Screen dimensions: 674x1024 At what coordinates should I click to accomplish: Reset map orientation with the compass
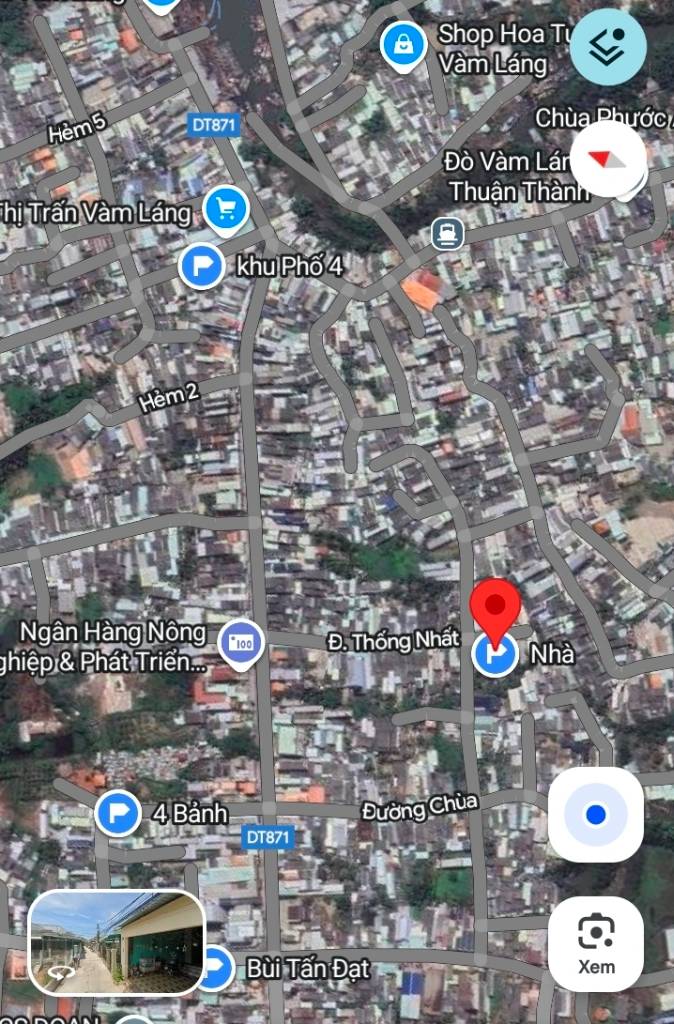(x=608, y=160)
